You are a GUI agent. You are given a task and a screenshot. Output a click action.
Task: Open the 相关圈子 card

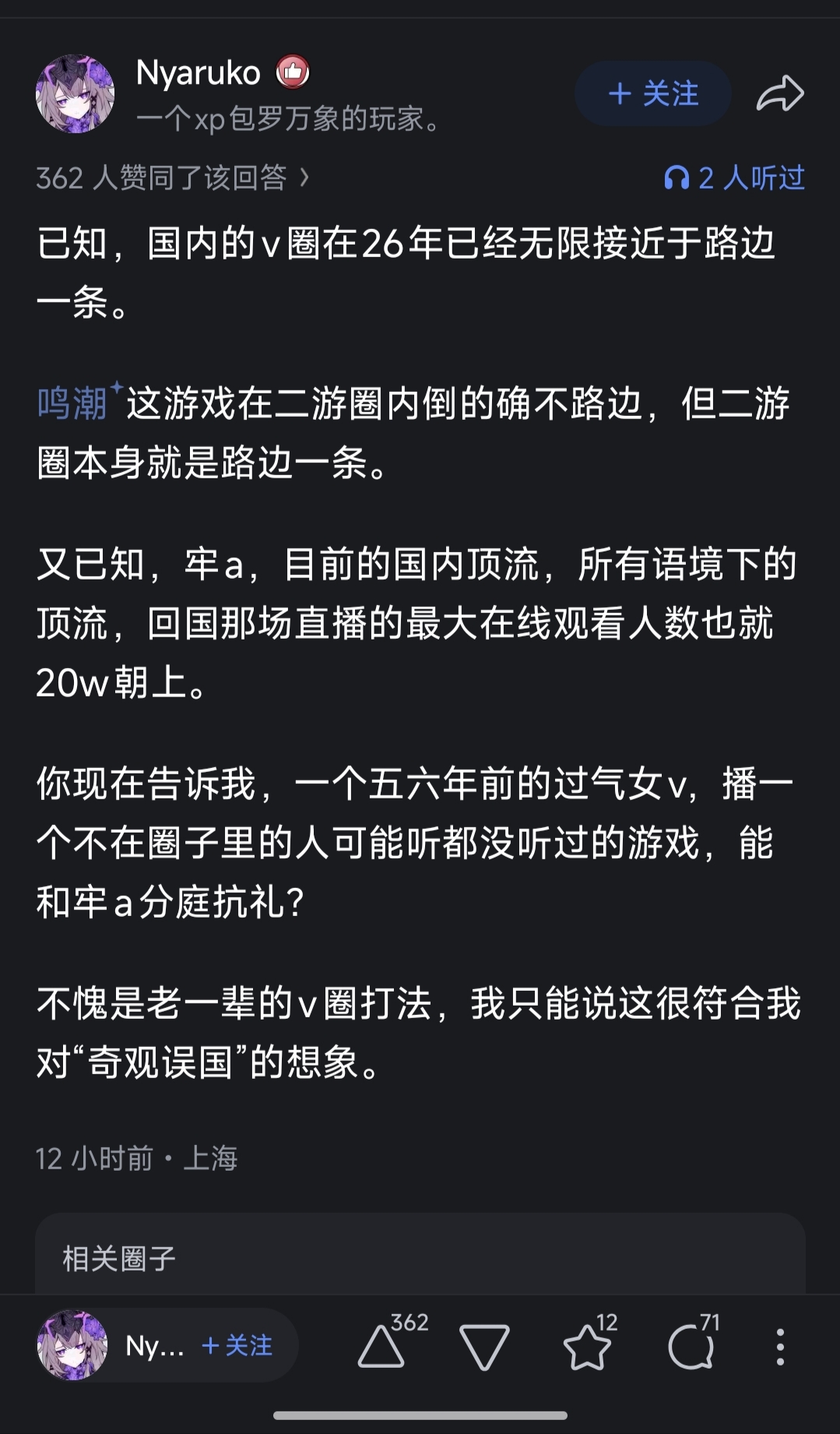click(x=420, y=1254)
